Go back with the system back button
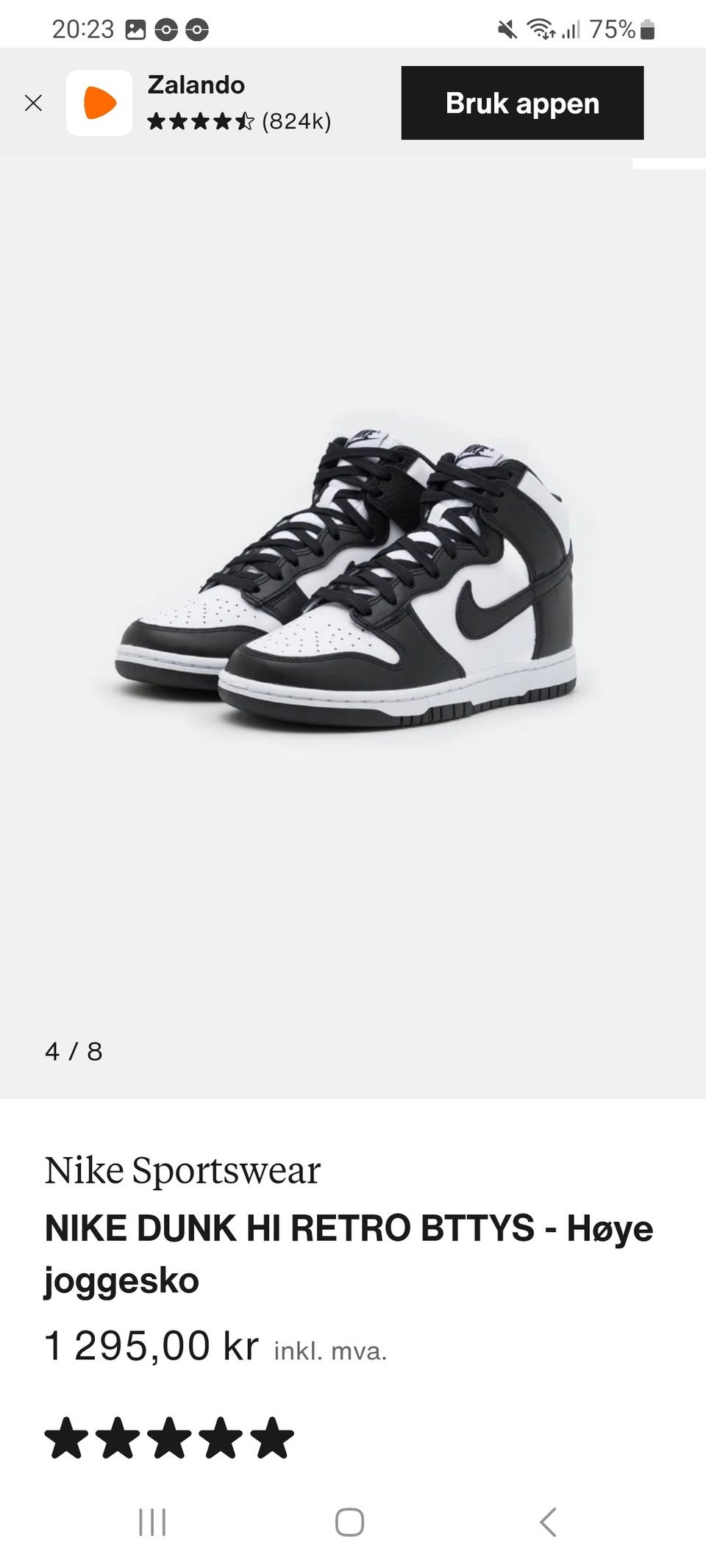Viewport: 706px width, 1568px height. coord(548,1522)
